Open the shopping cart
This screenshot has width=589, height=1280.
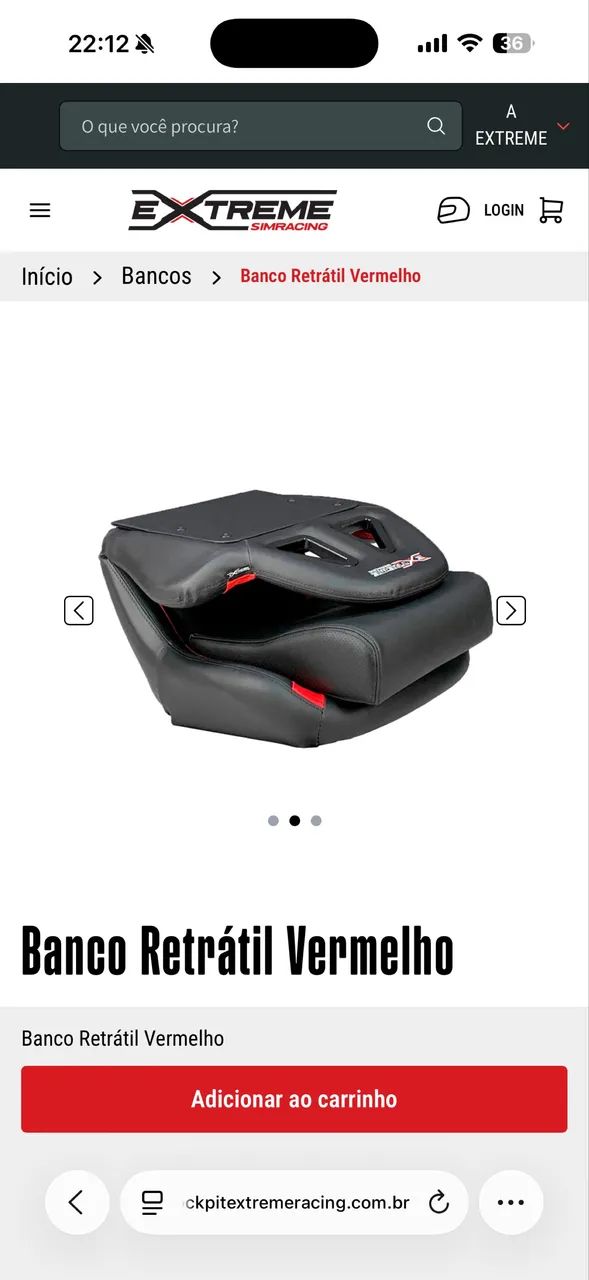(x=551, y=210)
